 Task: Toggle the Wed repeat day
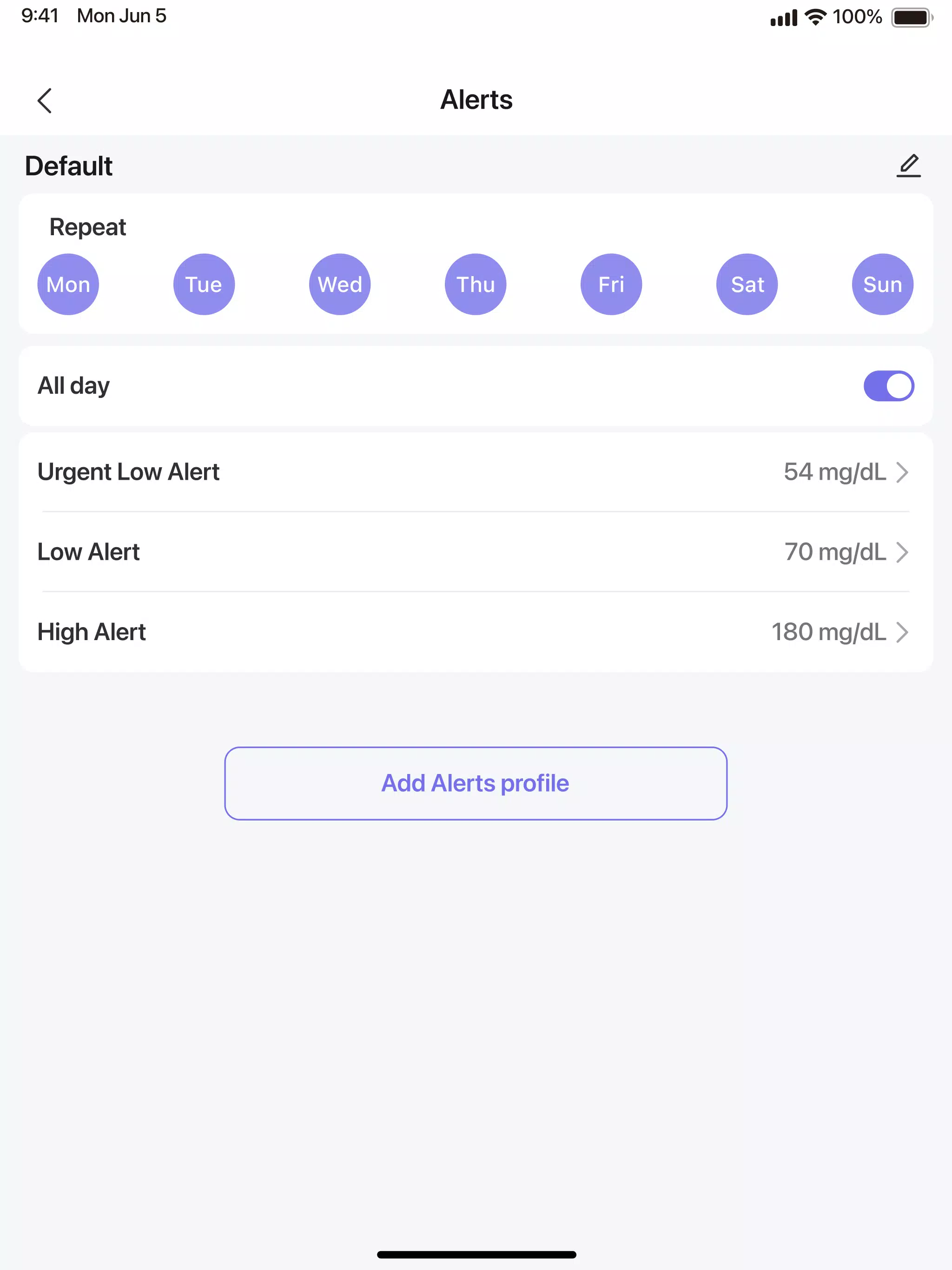(x=340, y=284)
